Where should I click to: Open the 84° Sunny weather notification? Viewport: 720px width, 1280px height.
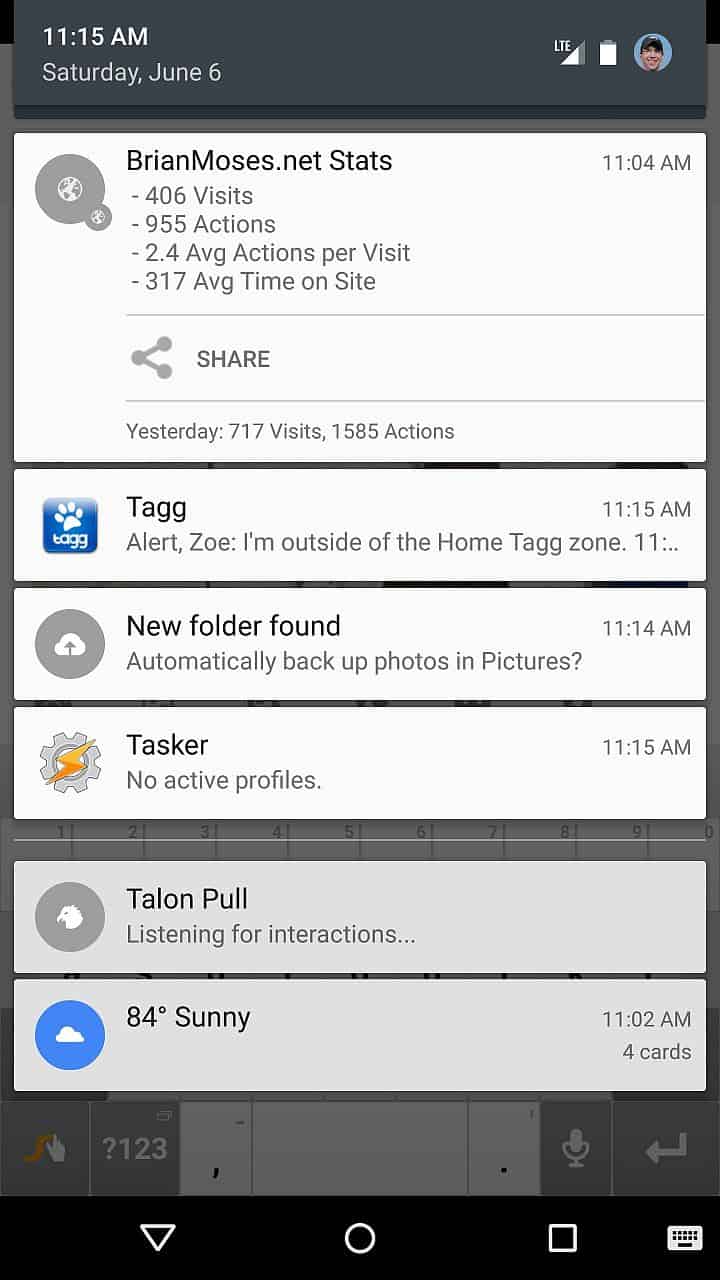(360, 1035)
